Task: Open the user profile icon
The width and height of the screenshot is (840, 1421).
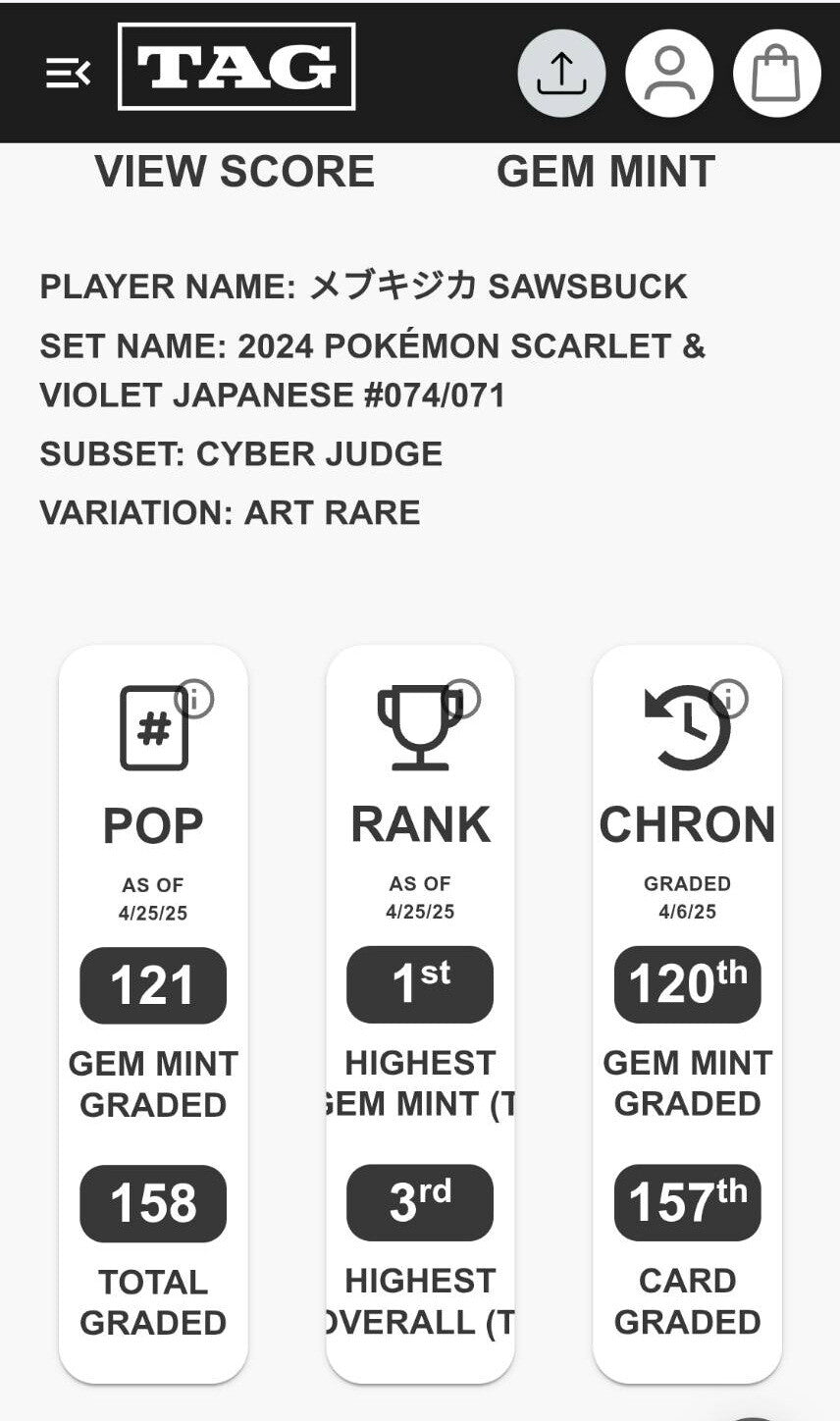Action: click(670, 69)
